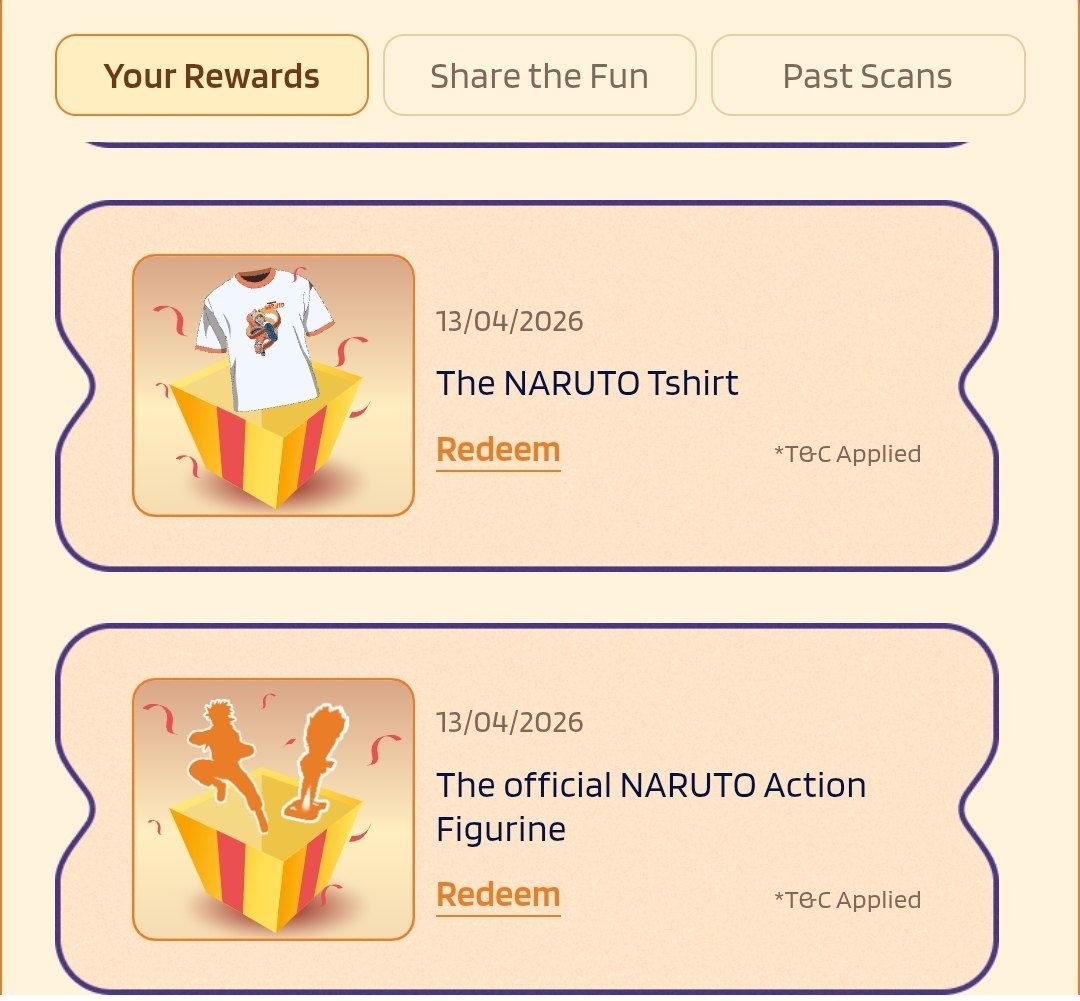Select the Your Rewards tab

[212, 76]
